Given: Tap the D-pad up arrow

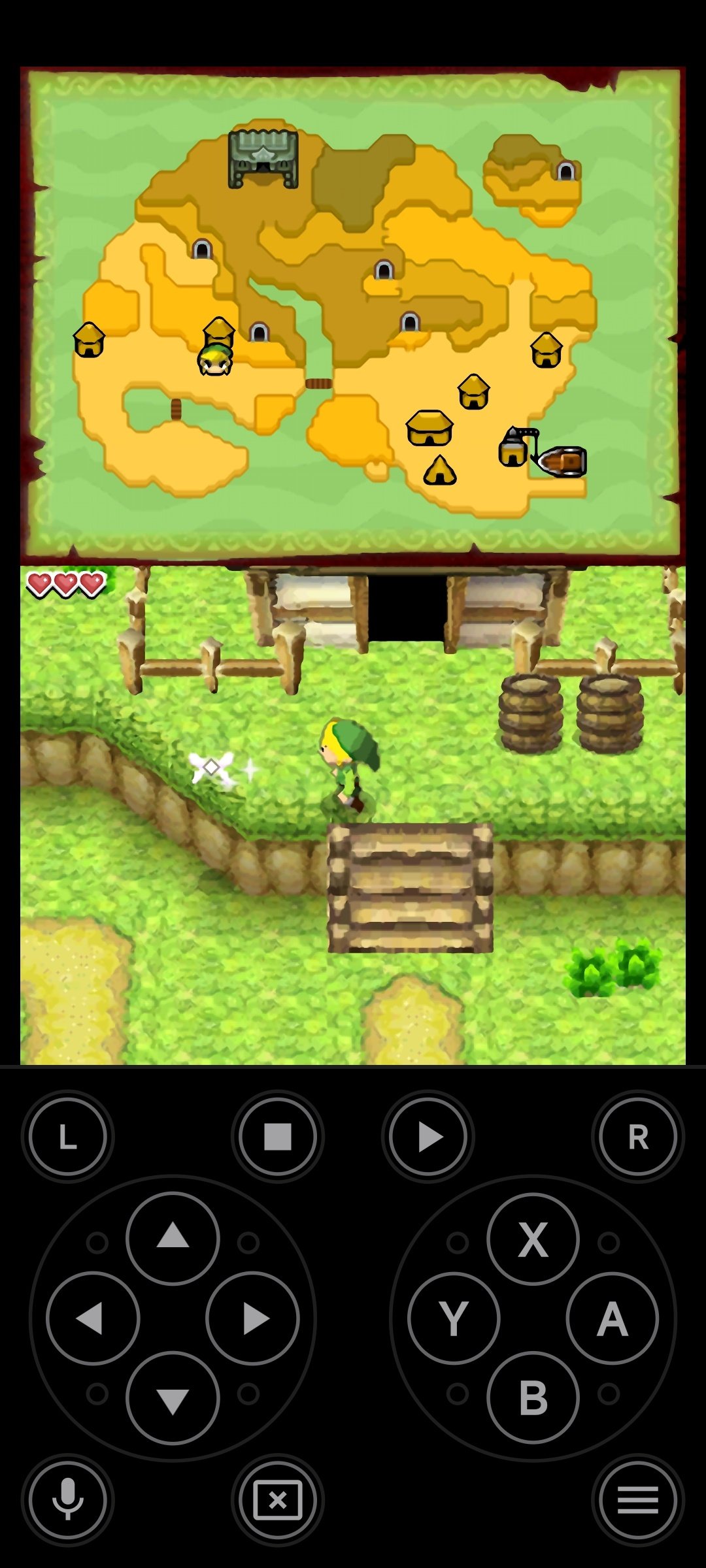Looking at the screenshot, I should 173,1238.
